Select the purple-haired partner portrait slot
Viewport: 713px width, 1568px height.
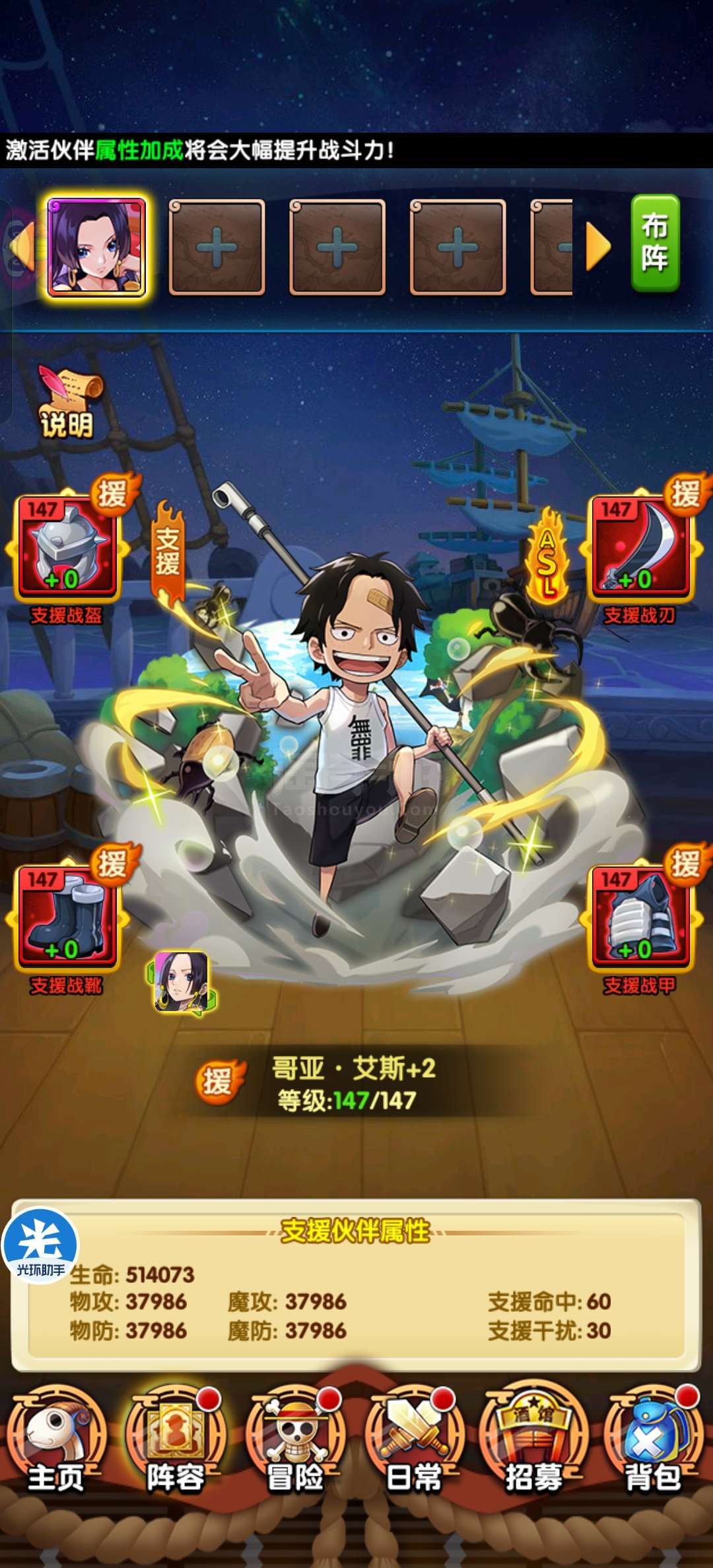[96, 246]
